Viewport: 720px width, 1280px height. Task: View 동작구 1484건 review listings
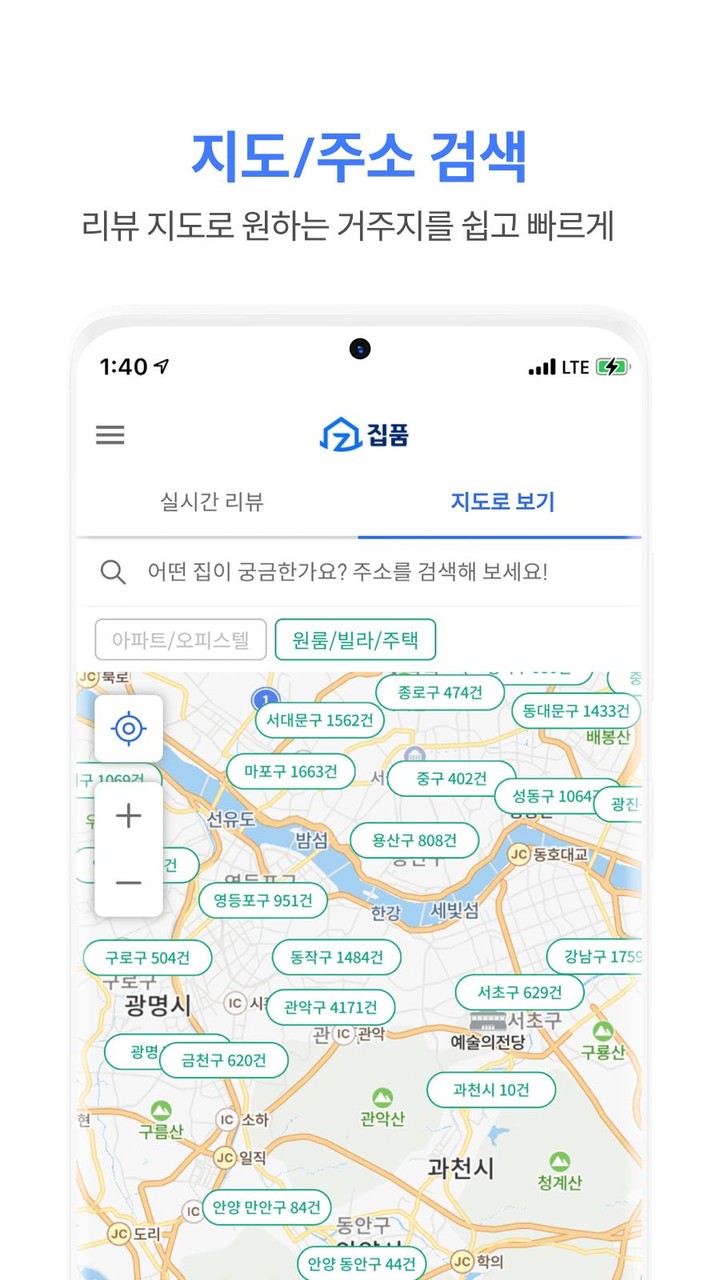338,957
